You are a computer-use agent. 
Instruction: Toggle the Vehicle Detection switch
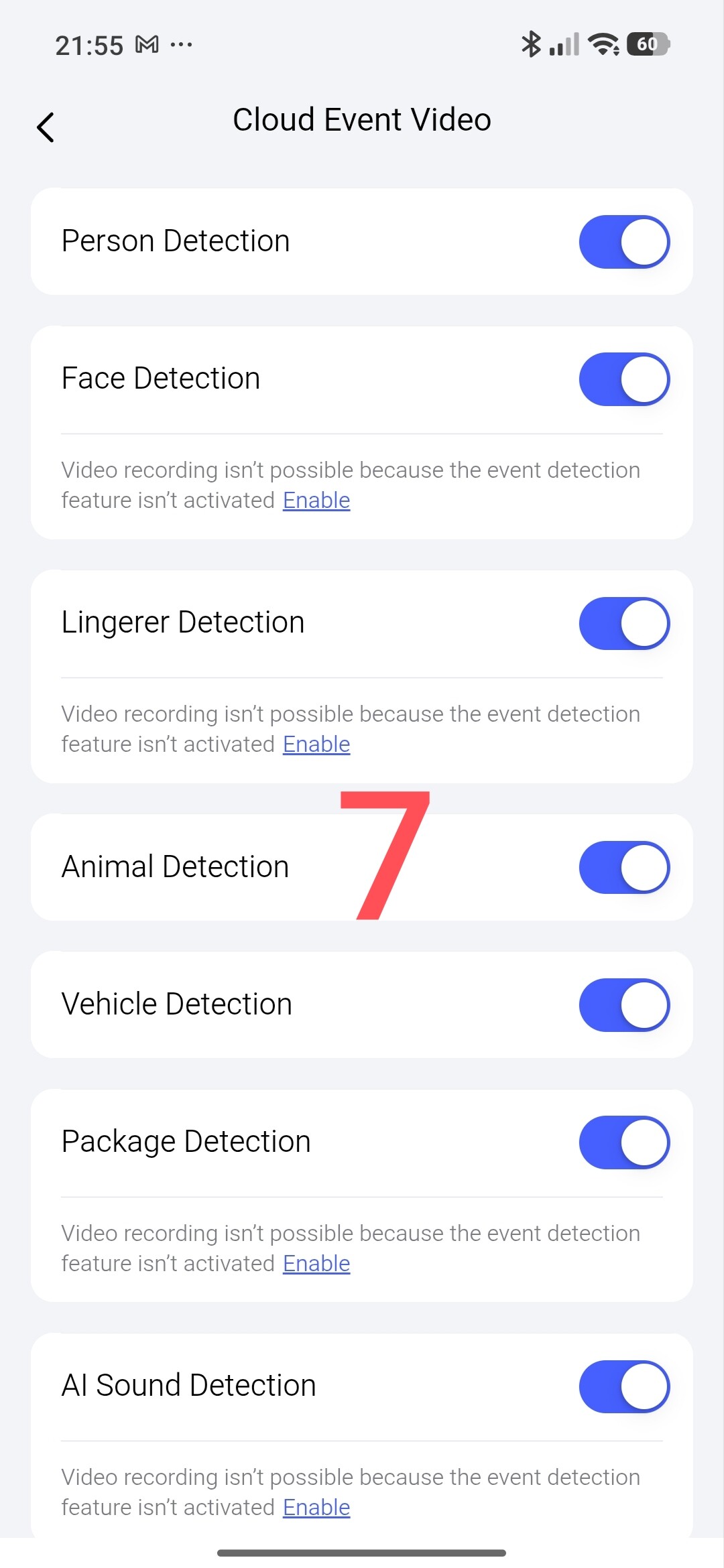click(624, 1005)
